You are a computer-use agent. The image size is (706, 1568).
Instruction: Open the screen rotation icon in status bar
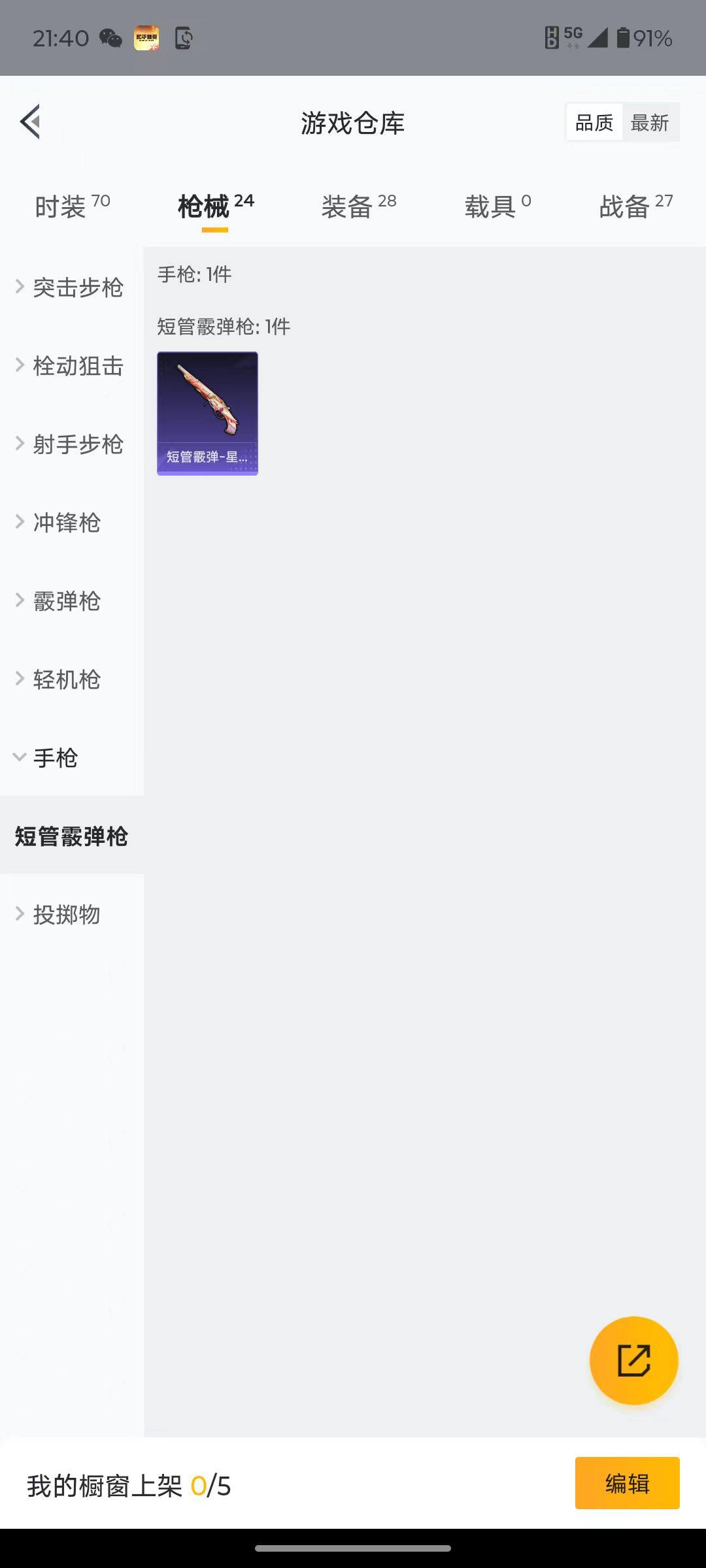click(x=183, y=39)
